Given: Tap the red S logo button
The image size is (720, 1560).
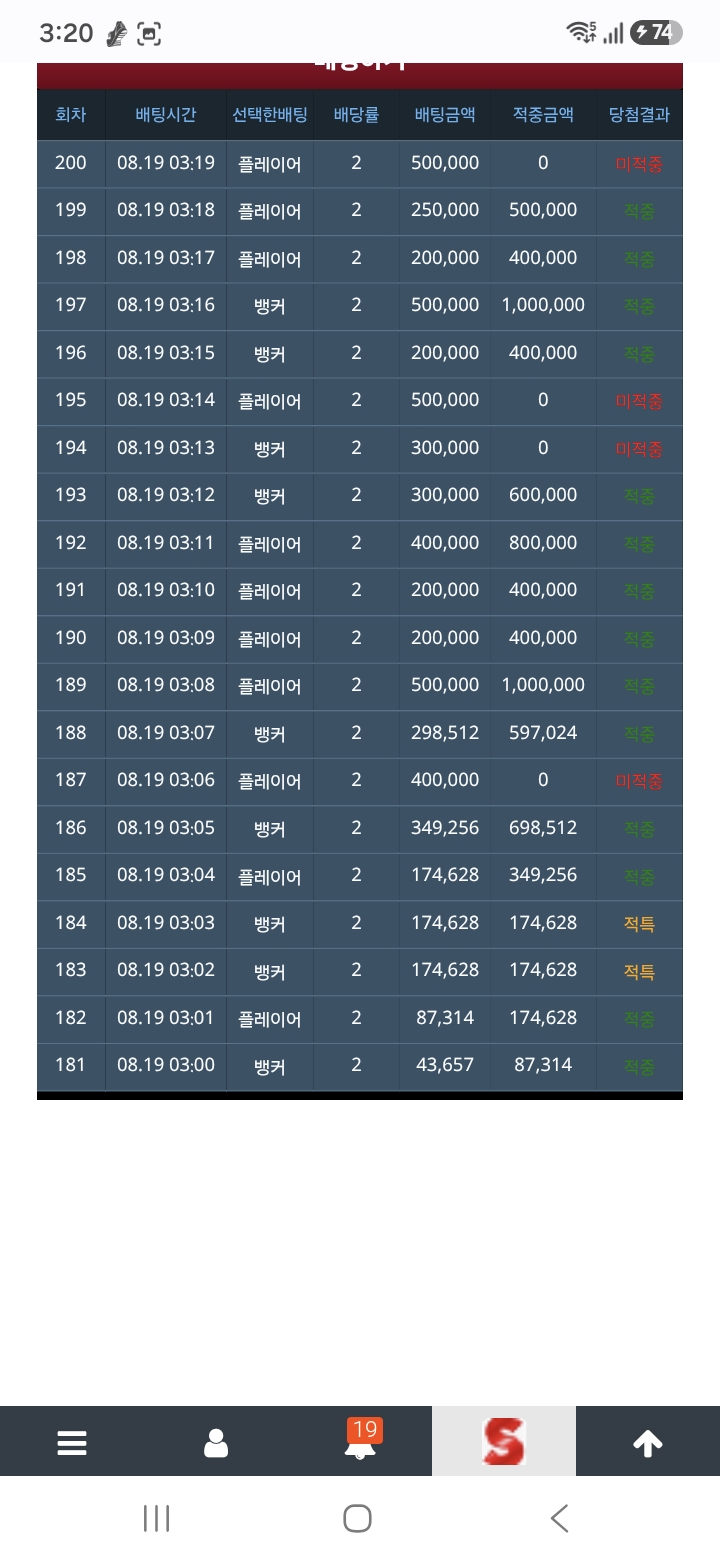Looking at the screenshot, I should click(504, 1442).
